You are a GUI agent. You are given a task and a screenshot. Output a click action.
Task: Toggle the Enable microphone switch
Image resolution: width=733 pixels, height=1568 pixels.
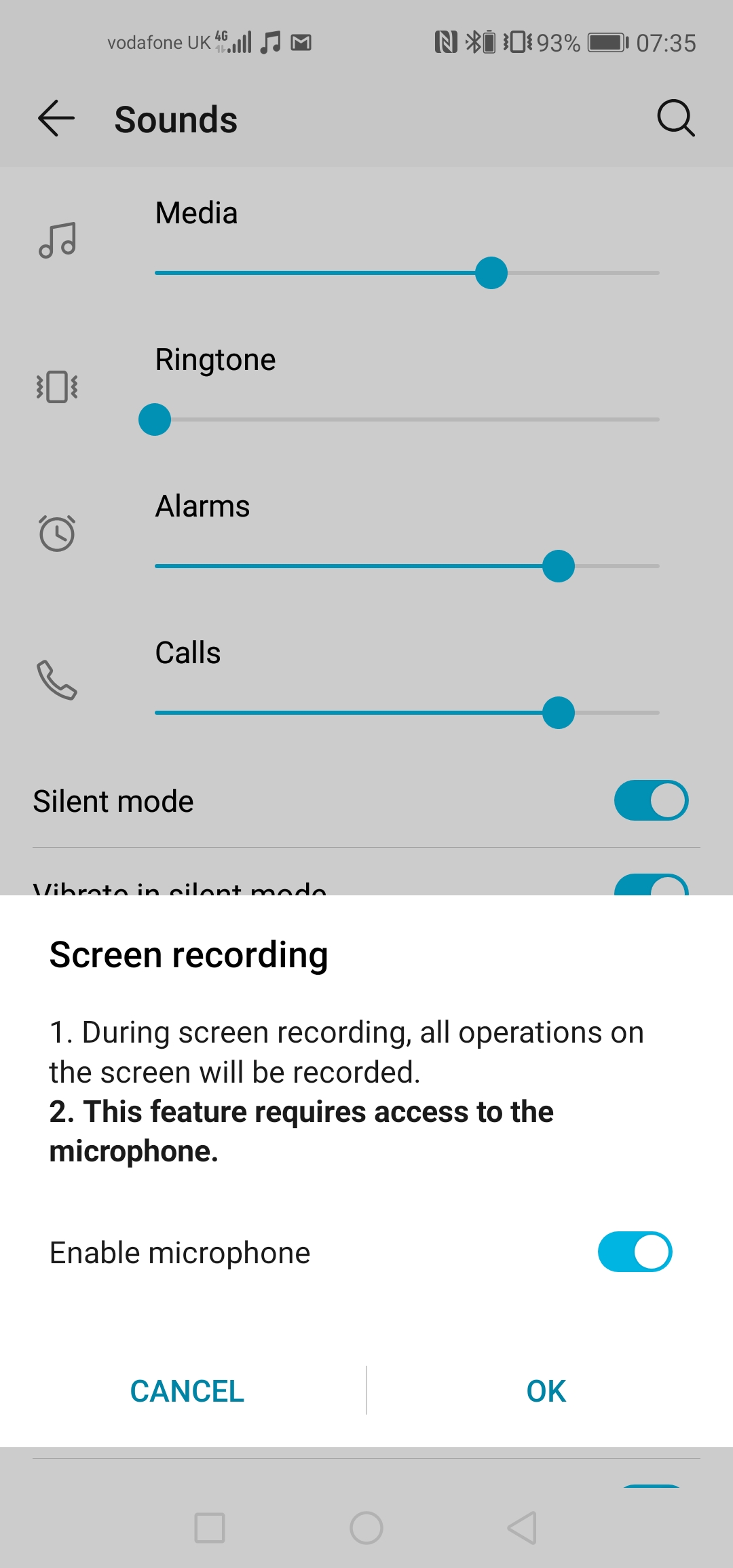point(635,1252)
